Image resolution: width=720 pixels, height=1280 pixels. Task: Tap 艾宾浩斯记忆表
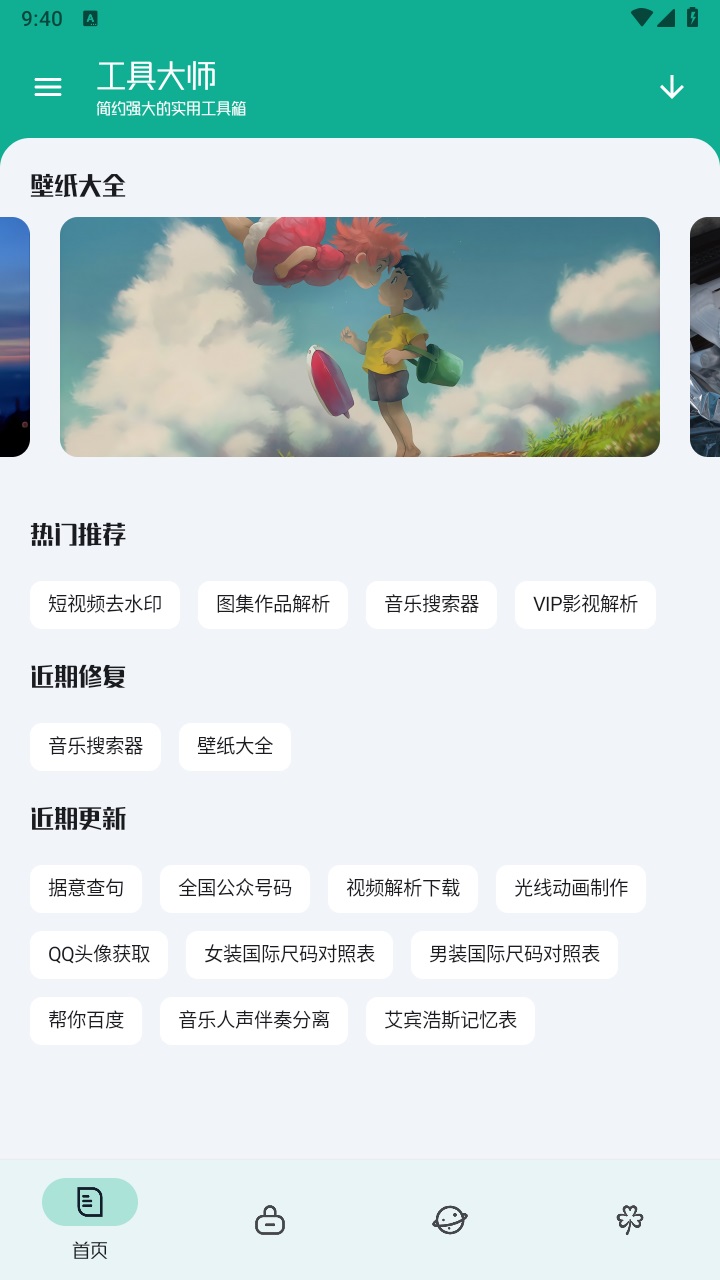450,1020
